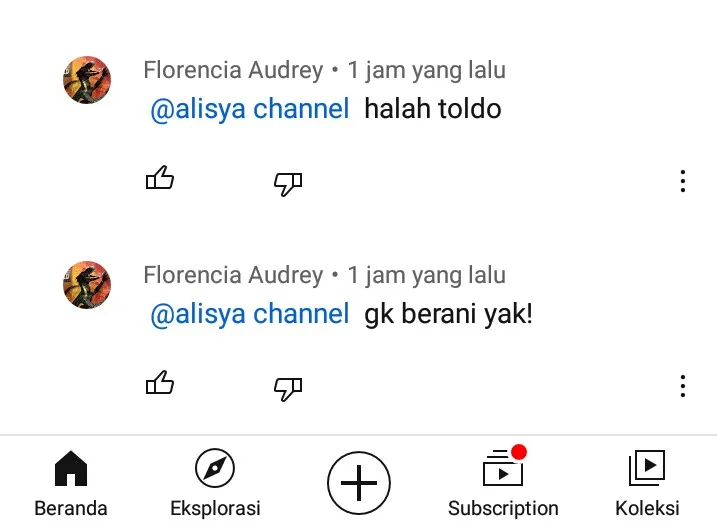
Task: Open @alisya channel mention in "gk berani yak!"
Action: pyautogui.click(x=249, y=314)
